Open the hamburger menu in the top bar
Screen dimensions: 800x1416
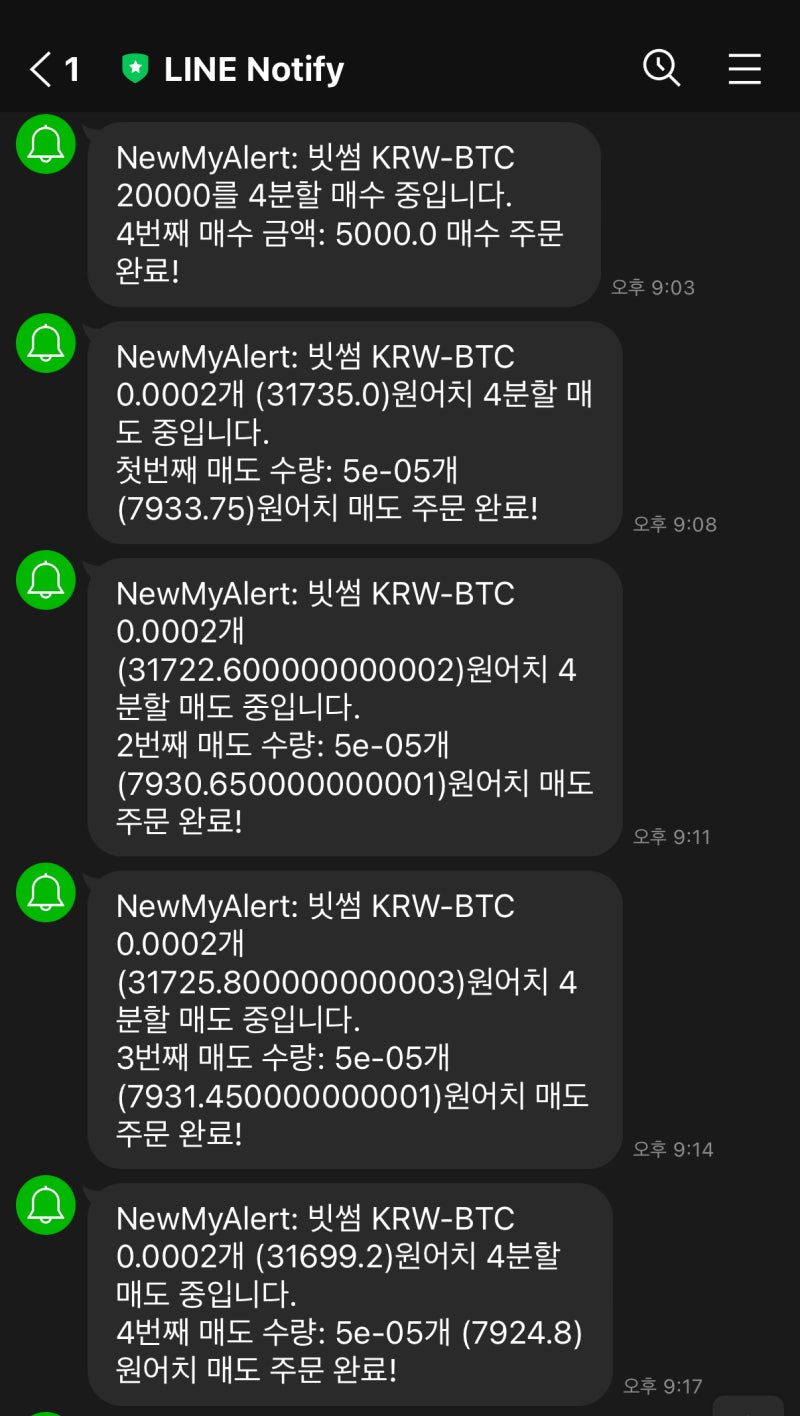coord(744,68)
